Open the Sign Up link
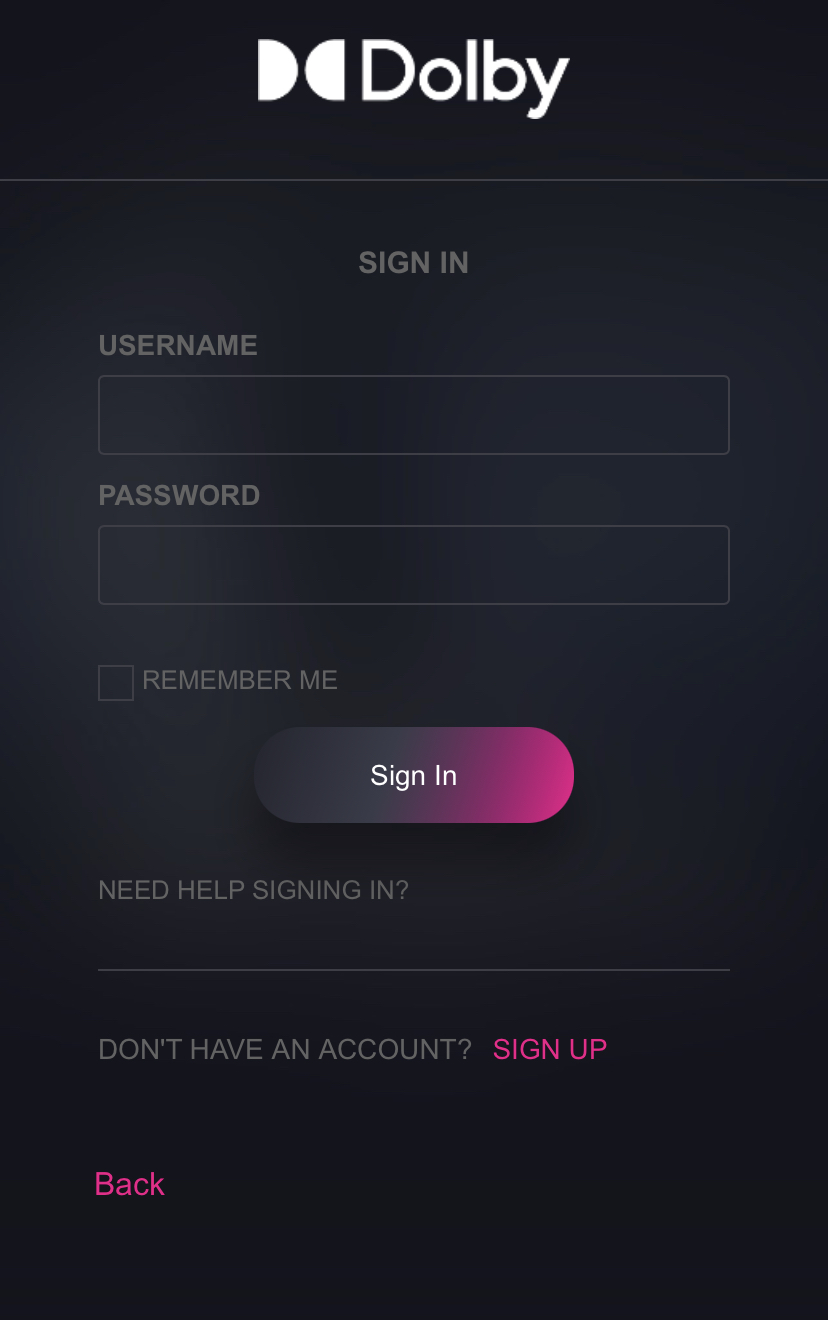828x1320 pixels. point(549,1049)
